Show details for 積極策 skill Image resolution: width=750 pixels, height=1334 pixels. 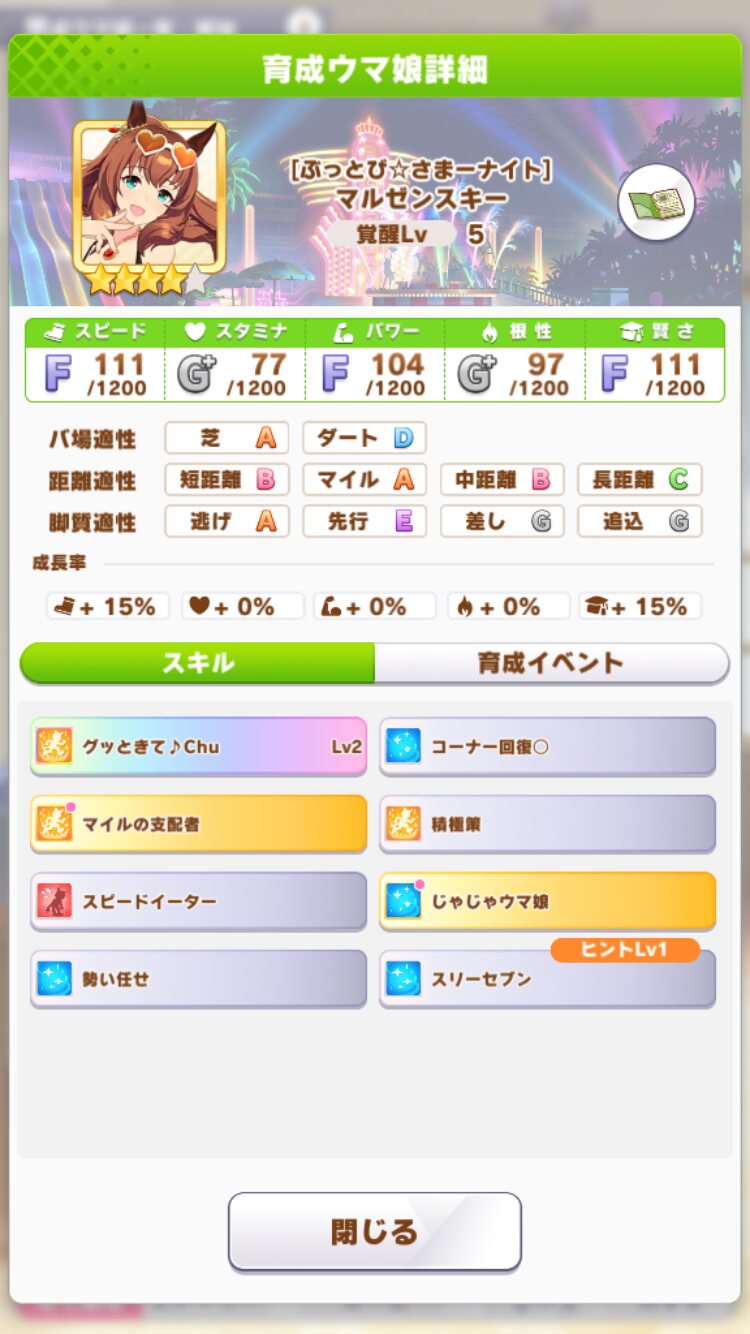tap(547, 824)
